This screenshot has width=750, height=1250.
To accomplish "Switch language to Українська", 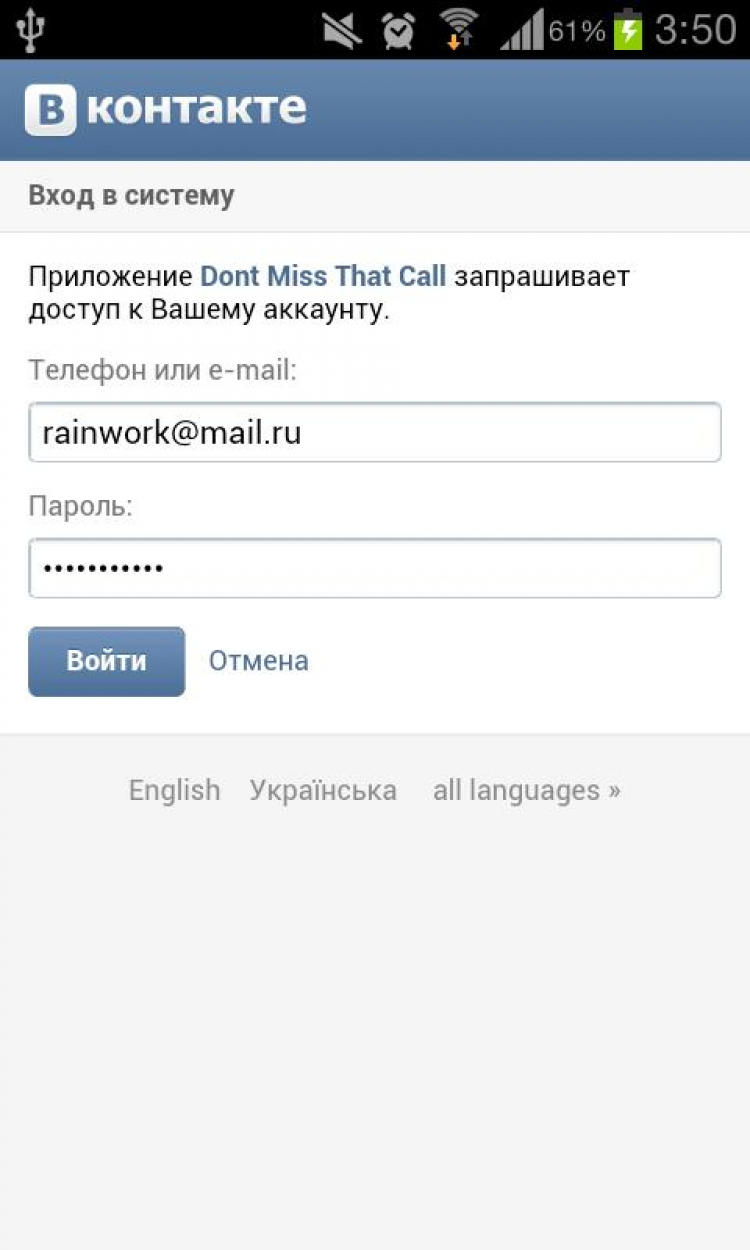I will (323, 790).
